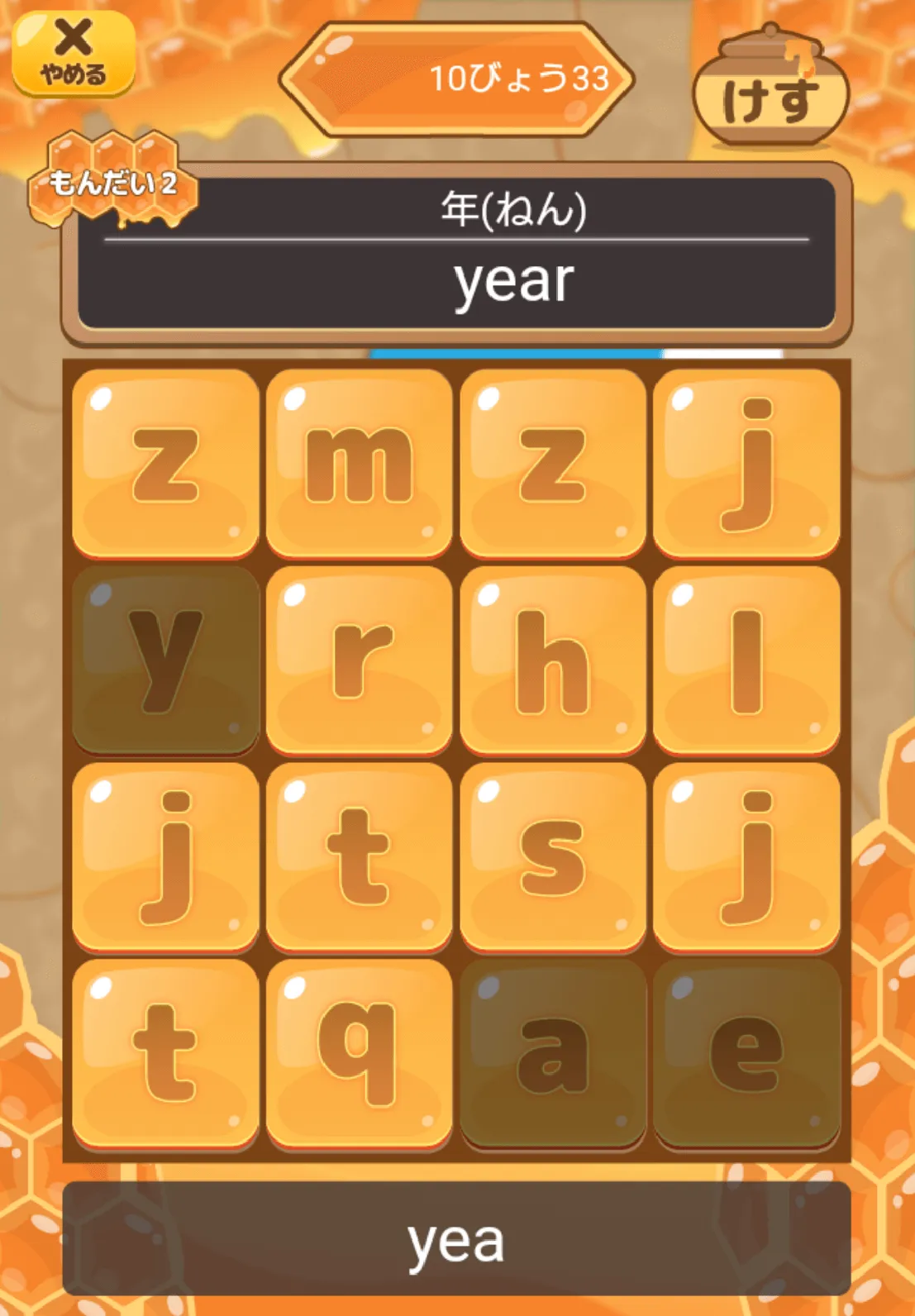
Task: Tap the darkened letter y tile
Action: [166, 660]
